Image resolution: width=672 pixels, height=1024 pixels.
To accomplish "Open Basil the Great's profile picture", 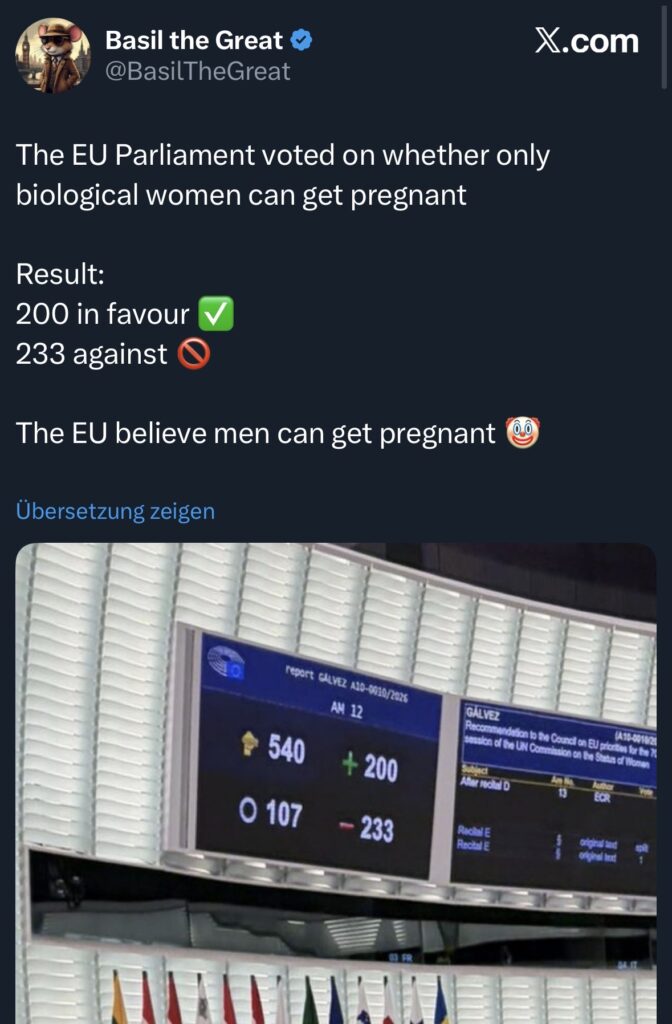I will click(53, 56).
